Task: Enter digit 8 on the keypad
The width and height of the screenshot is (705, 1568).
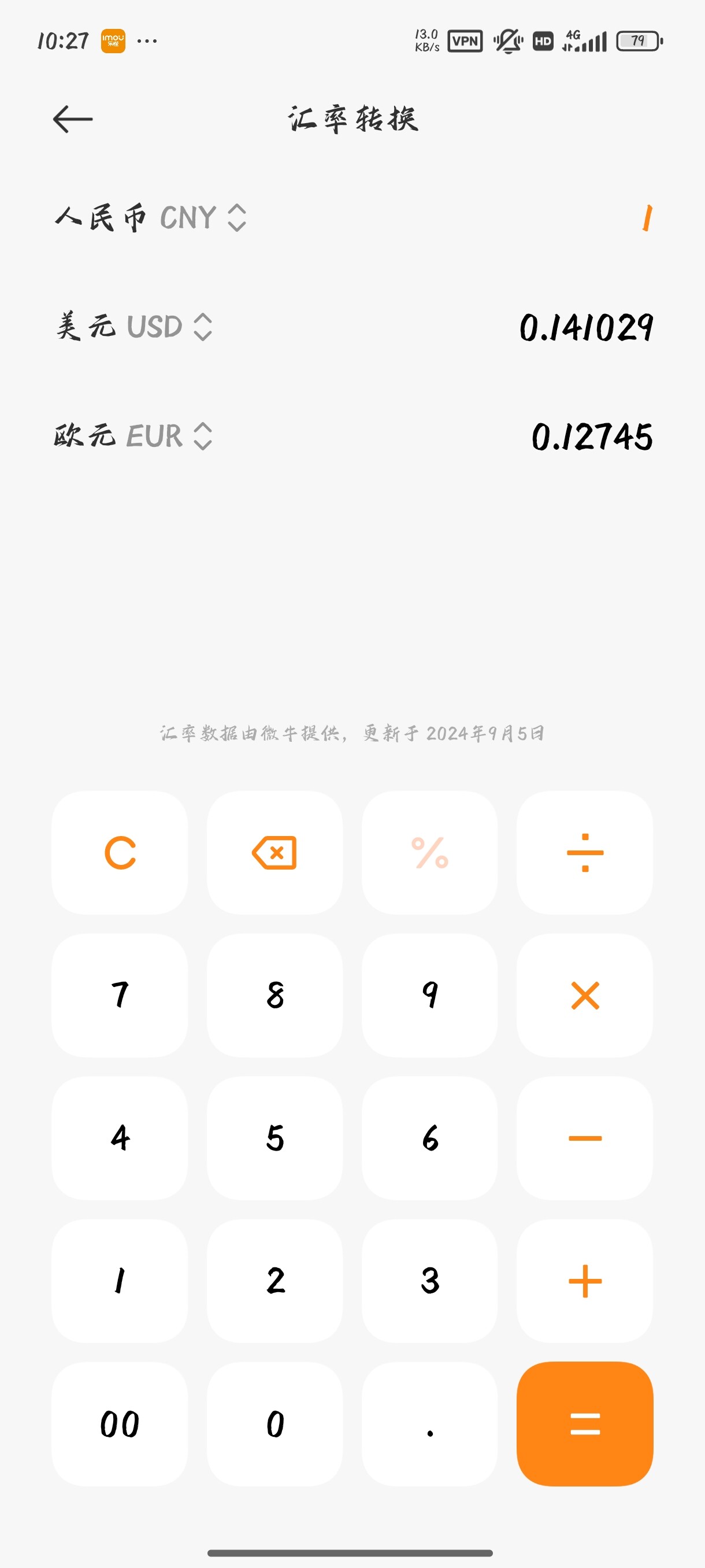Action: (274, 995)
